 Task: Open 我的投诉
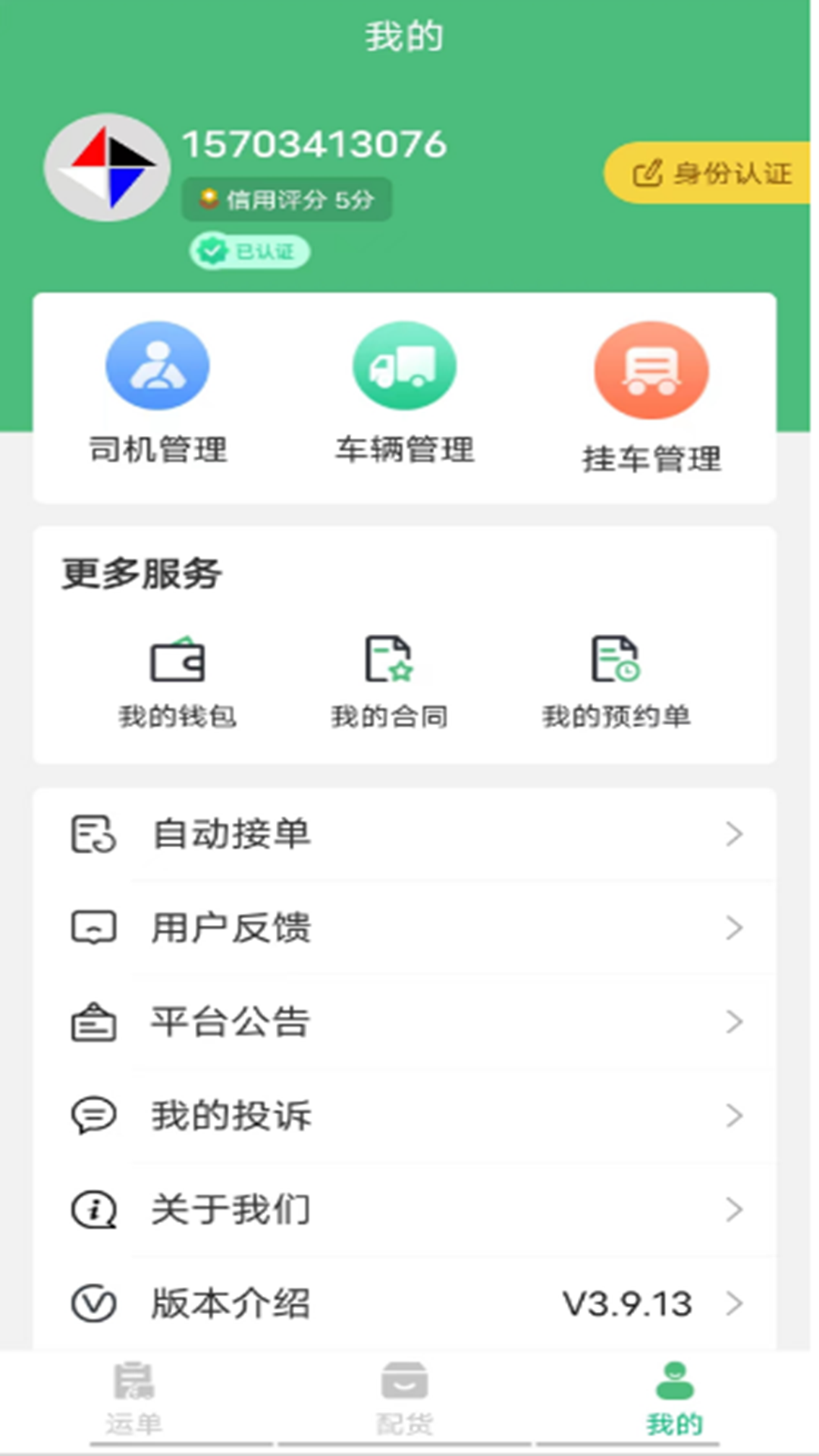point(405,1116)
